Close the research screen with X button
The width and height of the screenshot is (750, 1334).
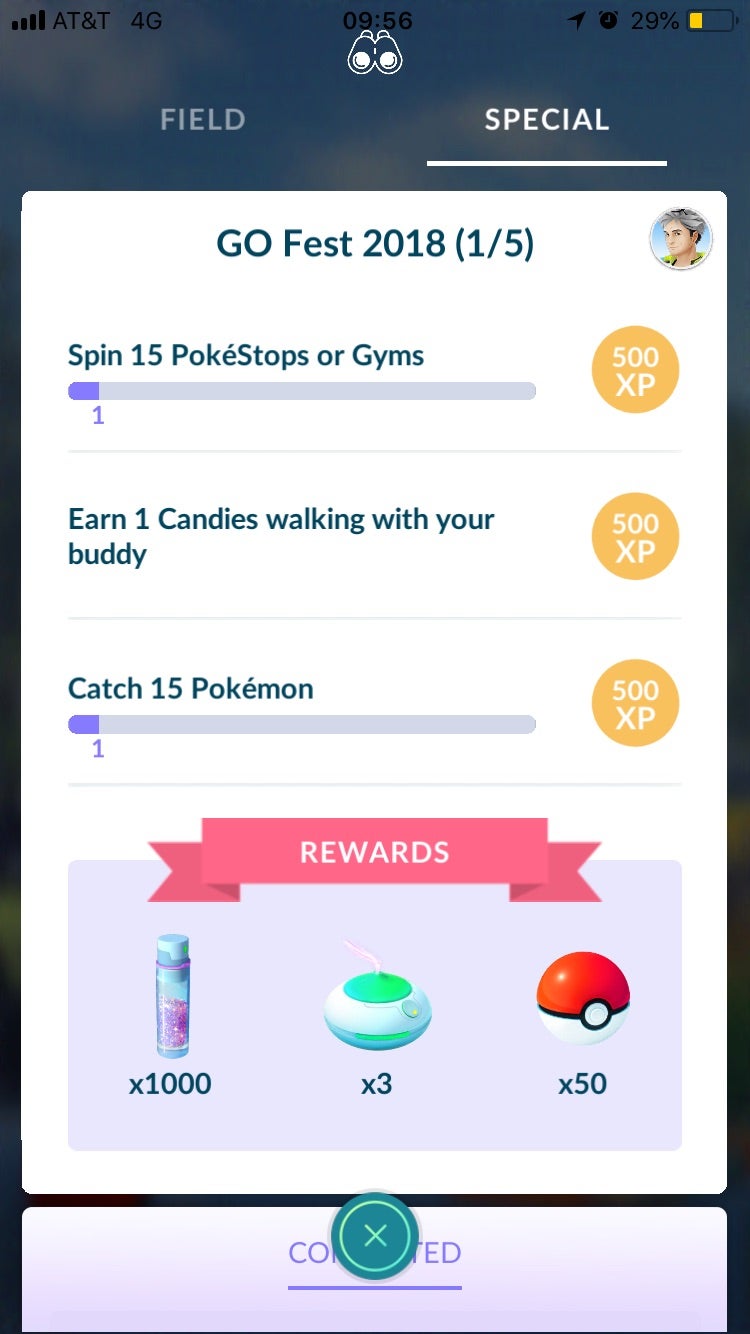click(375, 1237)
